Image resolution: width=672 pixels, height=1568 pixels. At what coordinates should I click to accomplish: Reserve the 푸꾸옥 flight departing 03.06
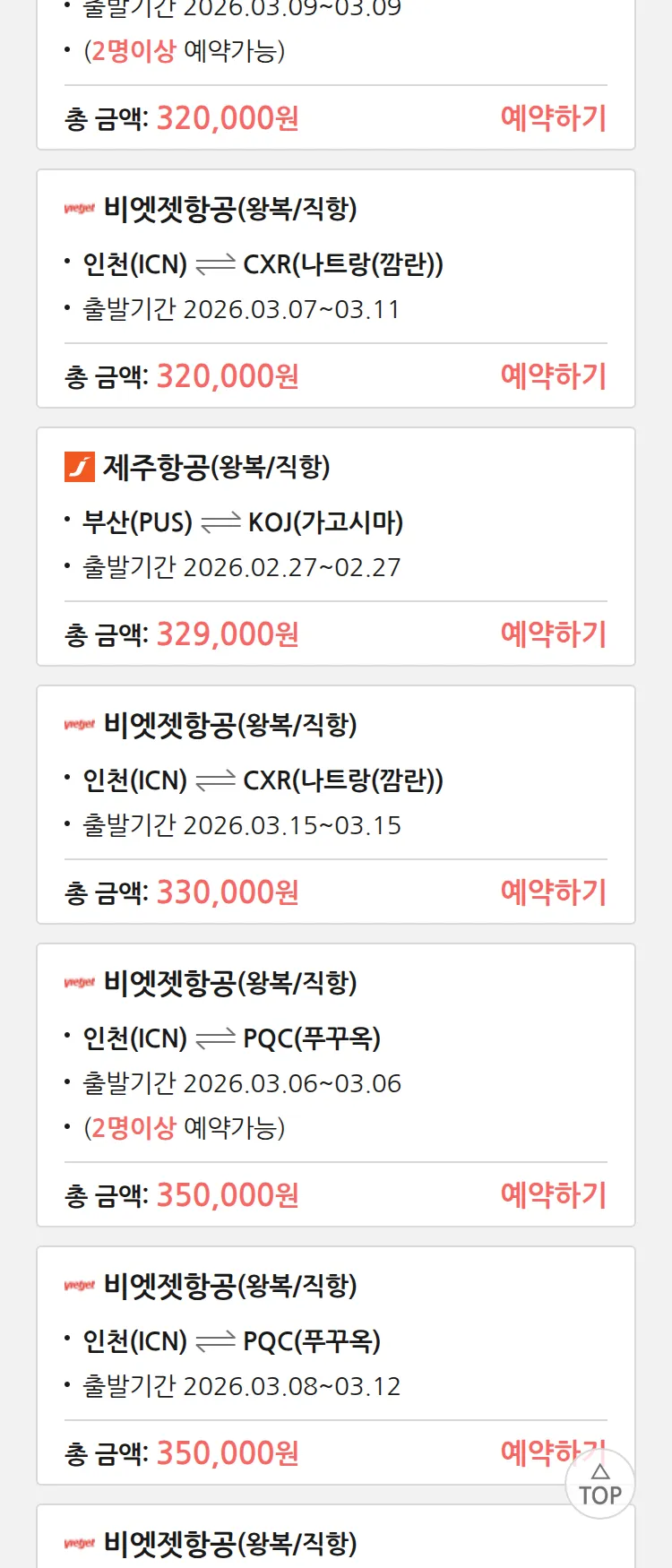coord(553,1195)
